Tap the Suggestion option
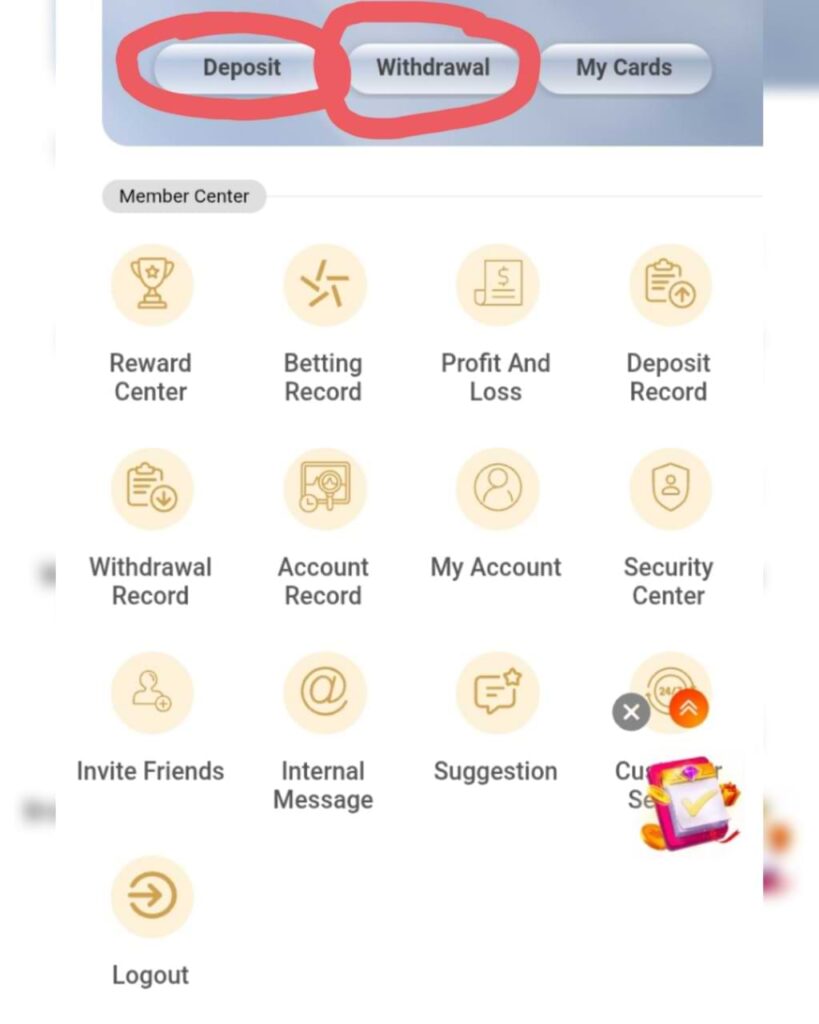The height and width of the screenshot is (1024, 819). 497,694
